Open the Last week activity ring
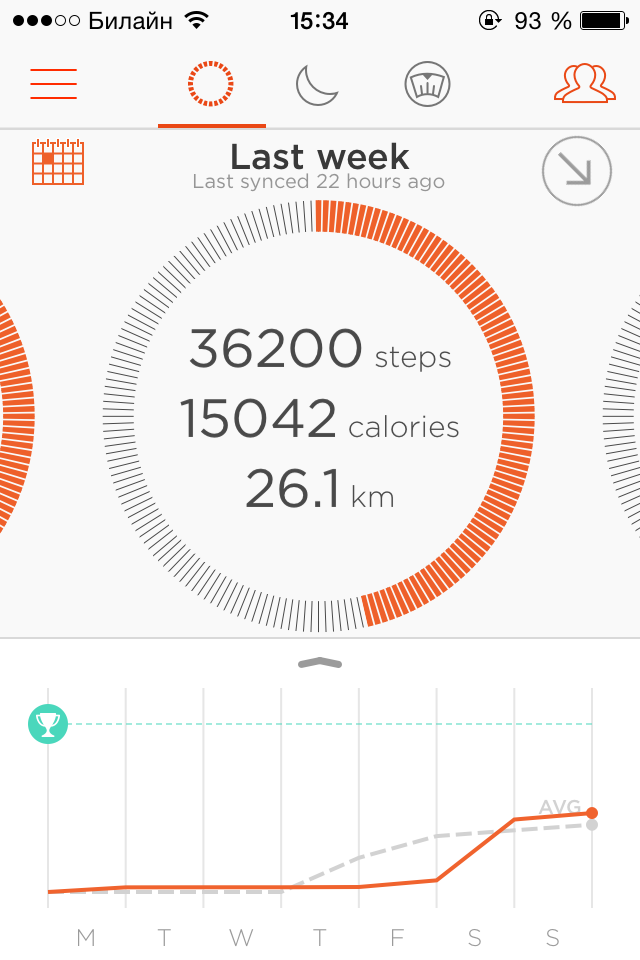This screenshot has width=640, height=960. (x=318, y=413)
